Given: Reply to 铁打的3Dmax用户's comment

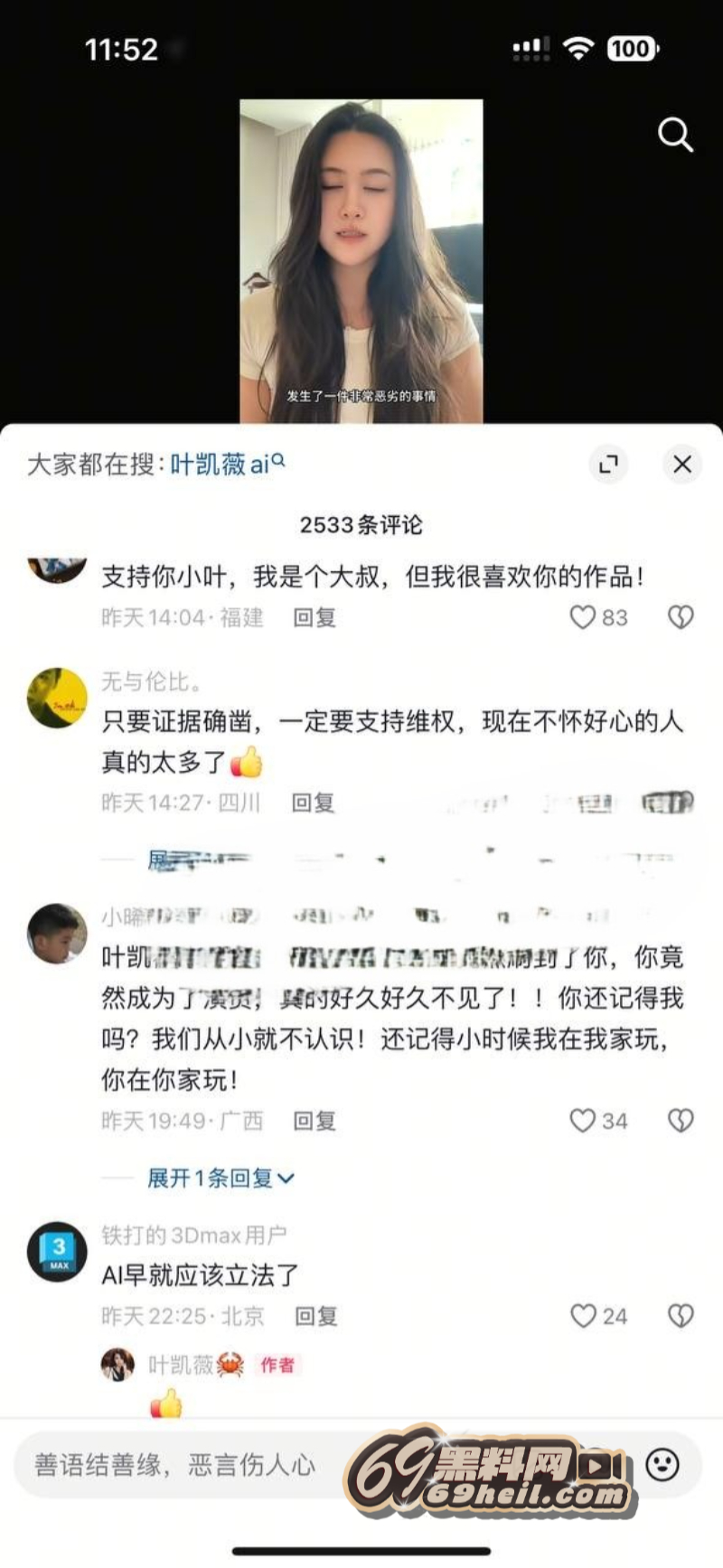Looking at the screenshot, I should tap(316, 1316).
